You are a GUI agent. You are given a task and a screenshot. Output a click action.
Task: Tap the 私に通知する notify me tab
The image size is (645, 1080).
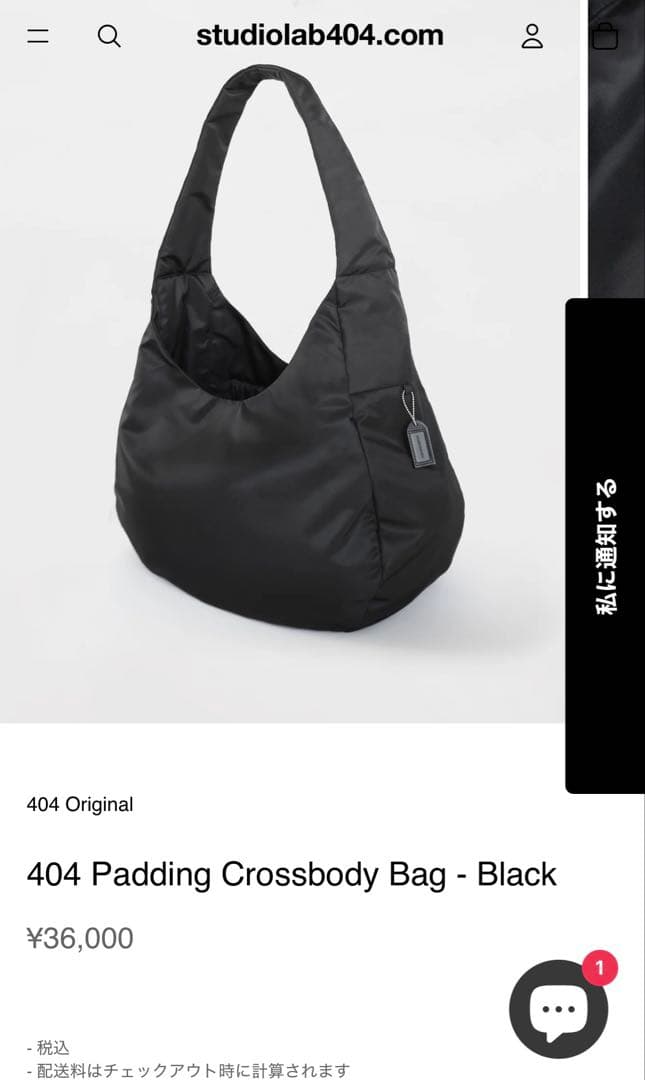606,546
